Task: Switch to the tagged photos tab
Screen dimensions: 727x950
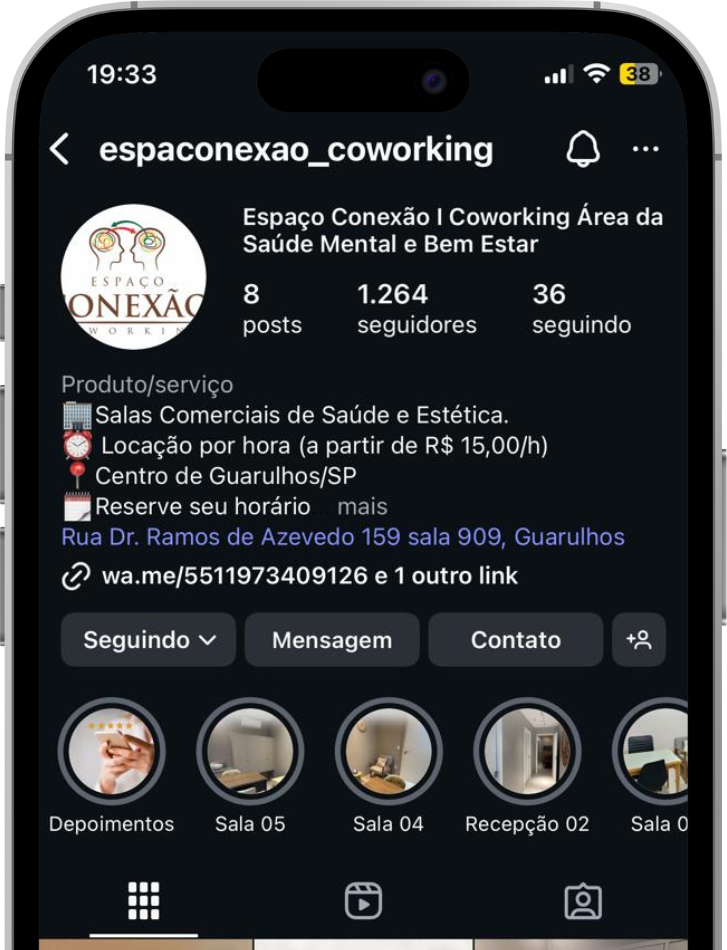Action: [583, 901]
